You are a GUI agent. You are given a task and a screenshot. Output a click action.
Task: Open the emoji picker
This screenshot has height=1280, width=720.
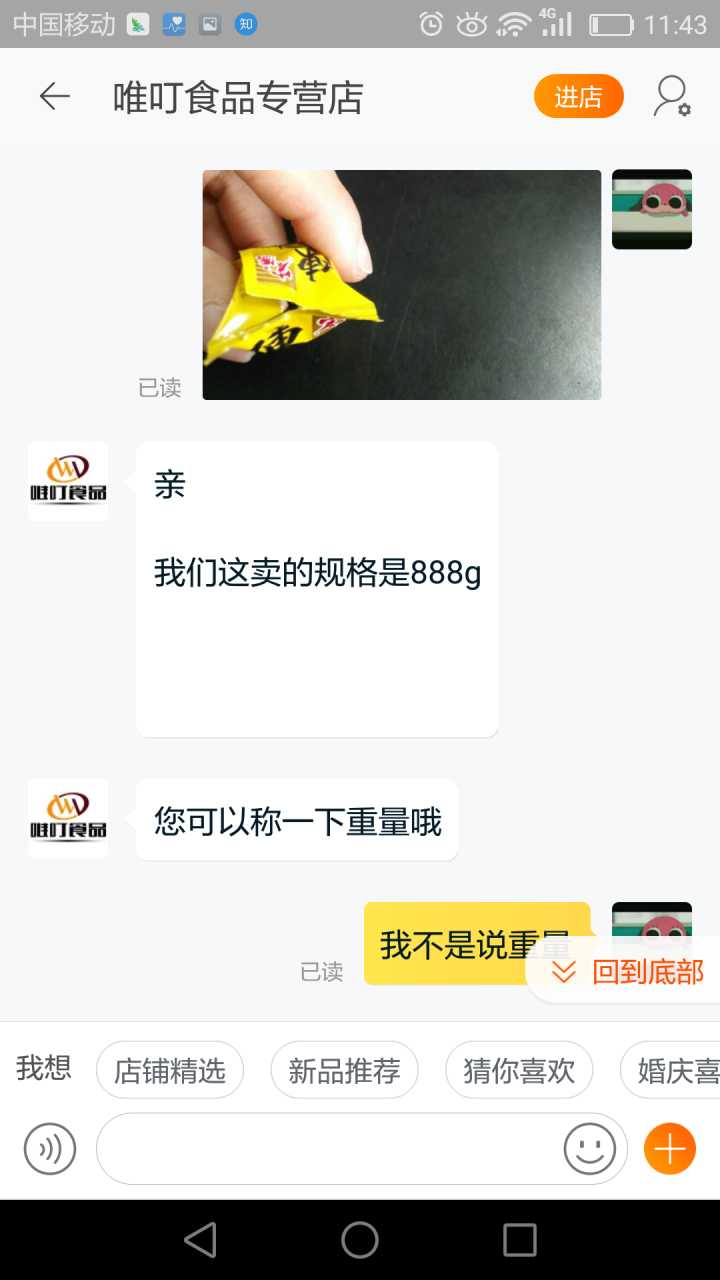pyautogui.click(x=590, y=1149)
